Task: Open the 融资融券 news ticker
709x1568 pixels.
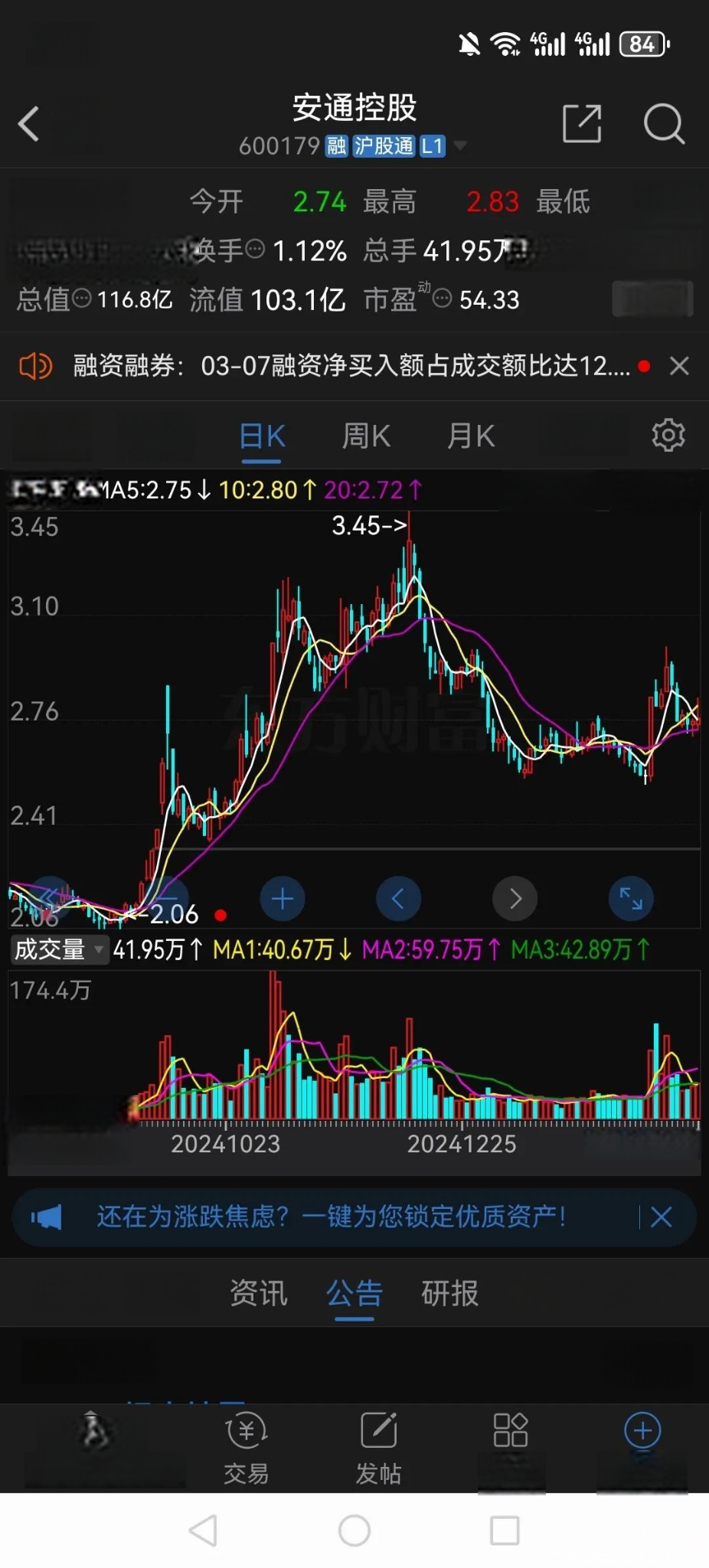Action: pyautogui.click(x=351, y=366)
